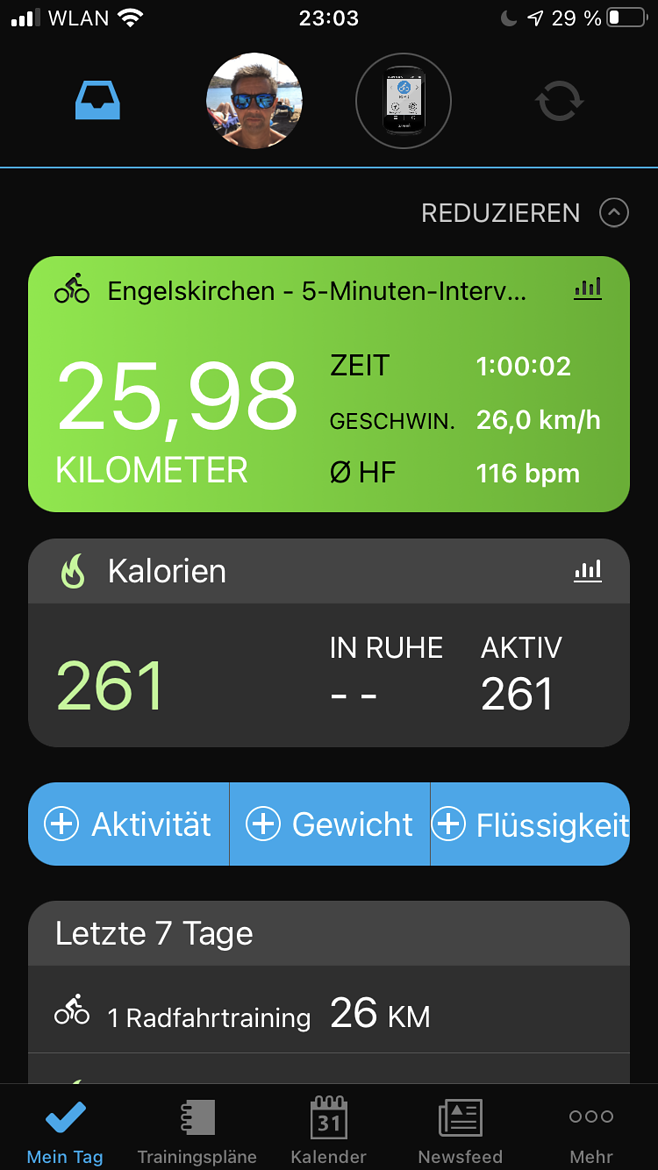The height and width of the screenshot is (1170, 658).
Task: Show the Kalorien chart icon
Action: (x=588, y=572)
